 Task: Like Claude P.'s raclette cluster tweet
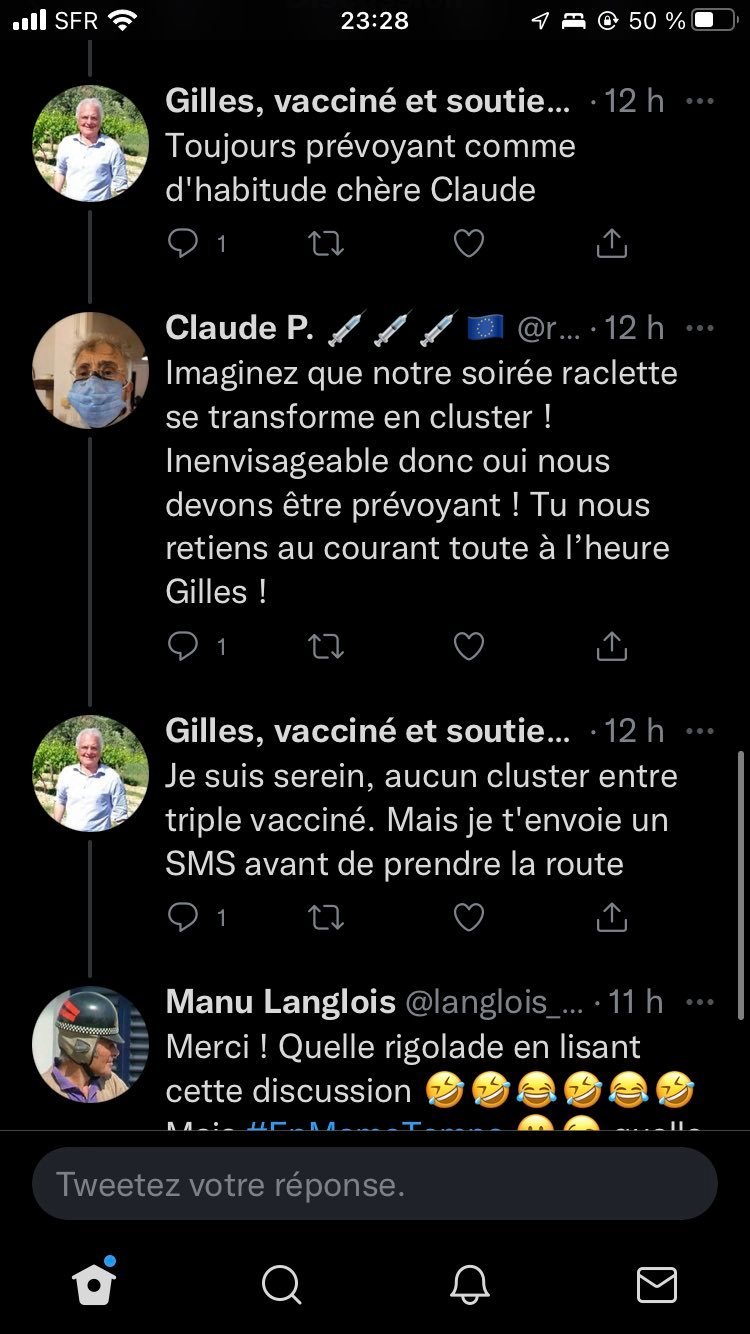pos(469,647)
